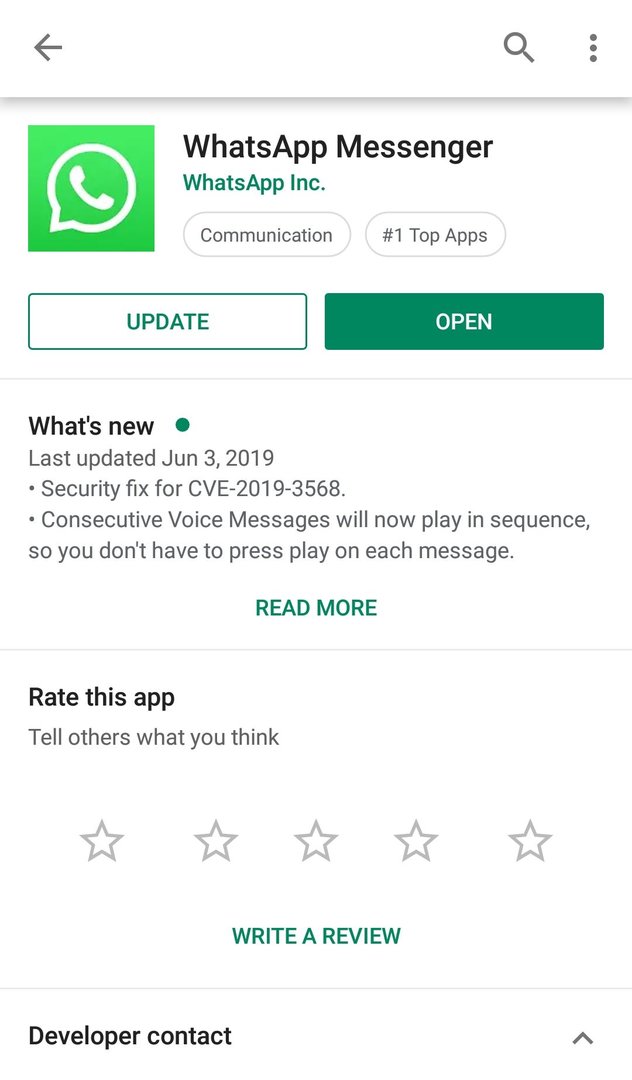This screenshot has width=632, height=1080.
Task: Open the three-dot overflow menu
Action: point(593,47)
